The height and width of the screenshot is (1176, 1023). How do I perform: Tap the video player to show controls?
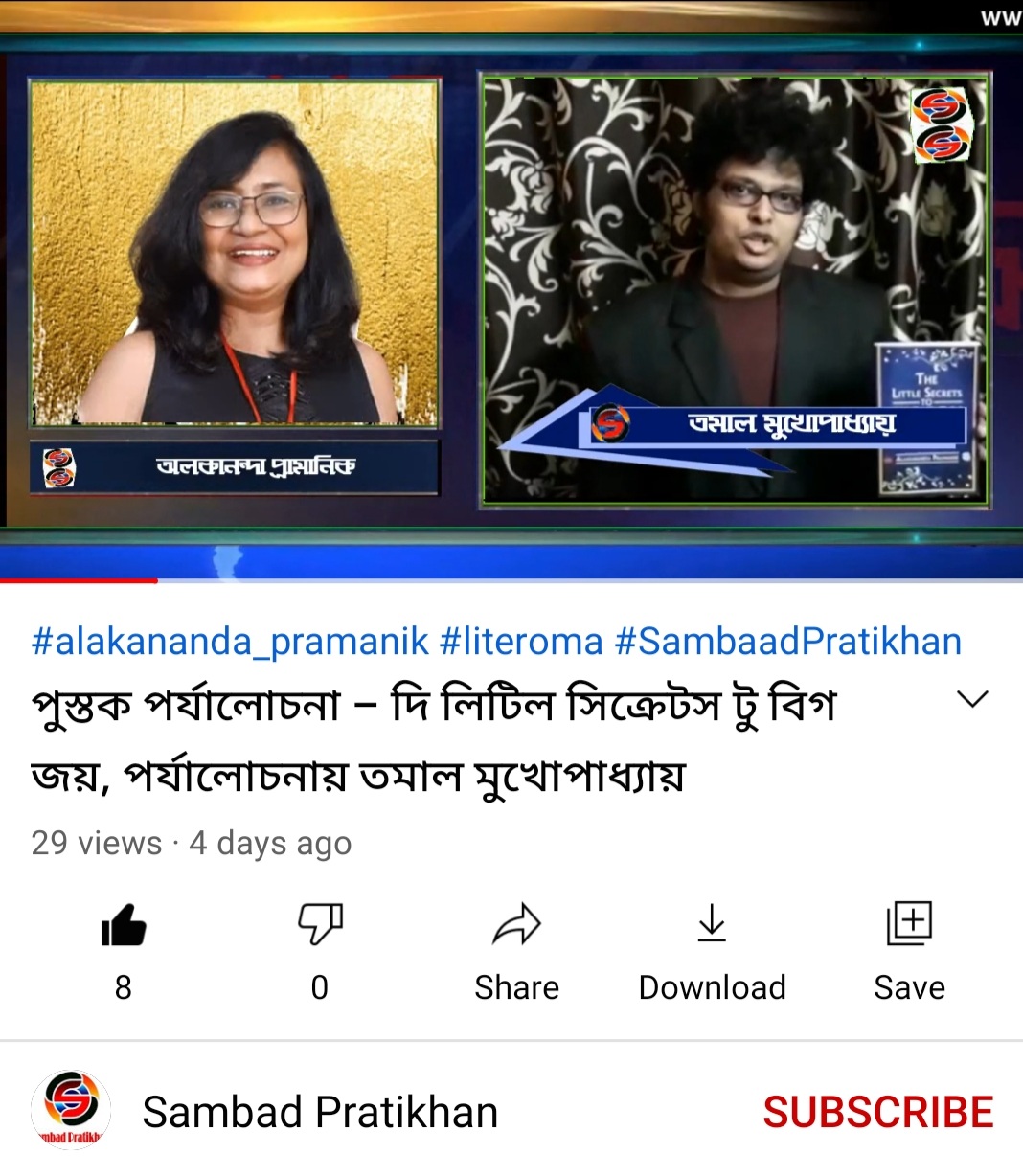coord(511,287)
